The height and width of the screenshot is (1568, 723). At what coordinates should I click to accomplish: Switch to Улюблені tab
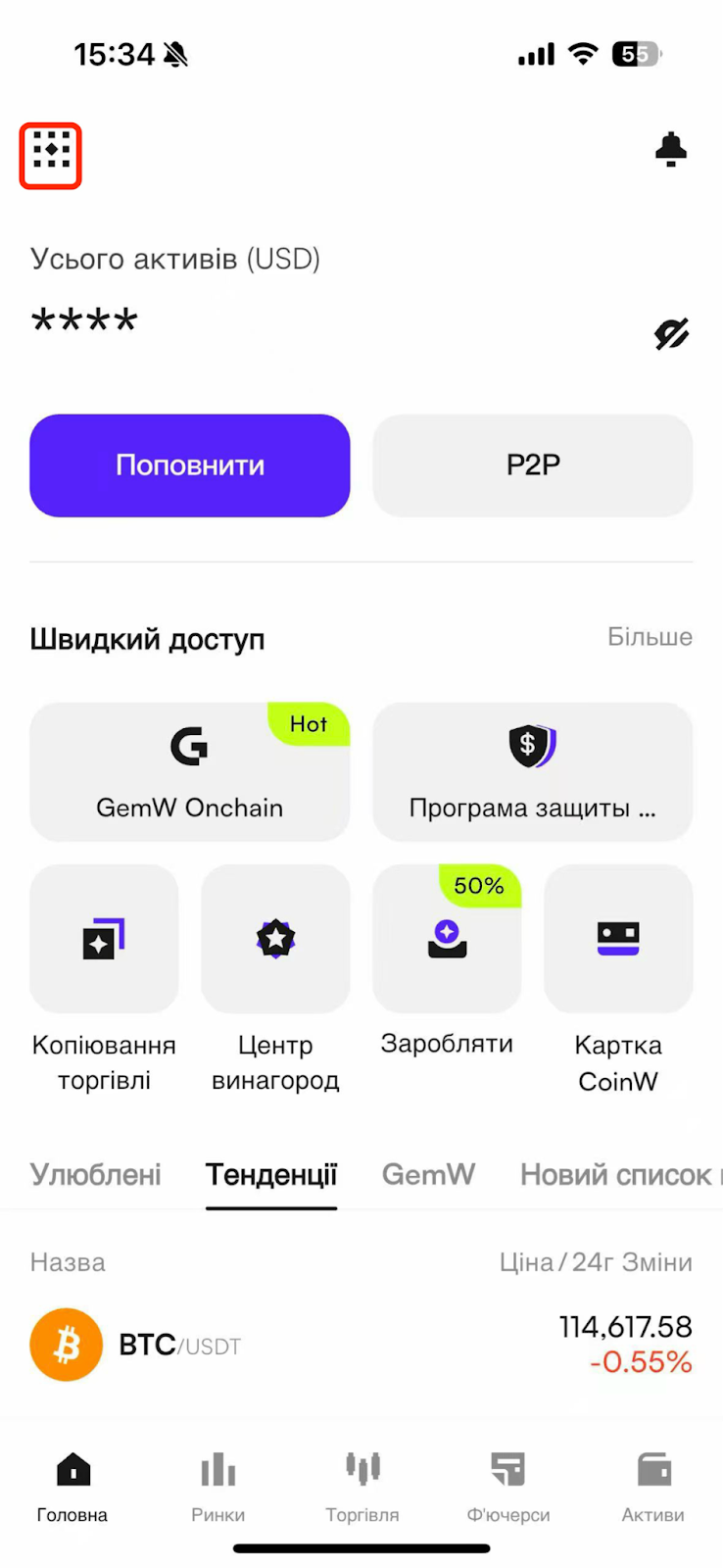pos(96,1174)
